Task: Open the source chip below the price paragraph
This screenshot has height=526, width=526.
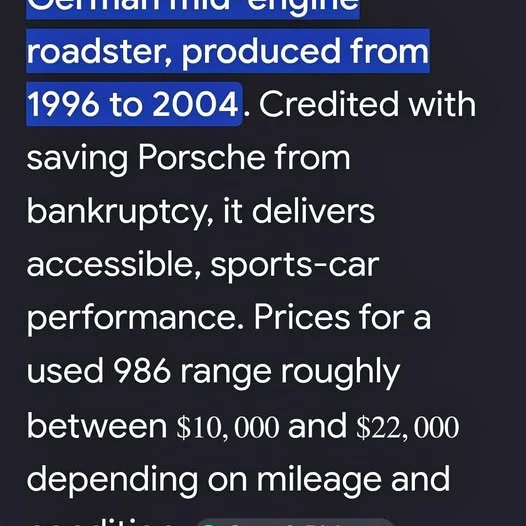Action: pos(295,522)
